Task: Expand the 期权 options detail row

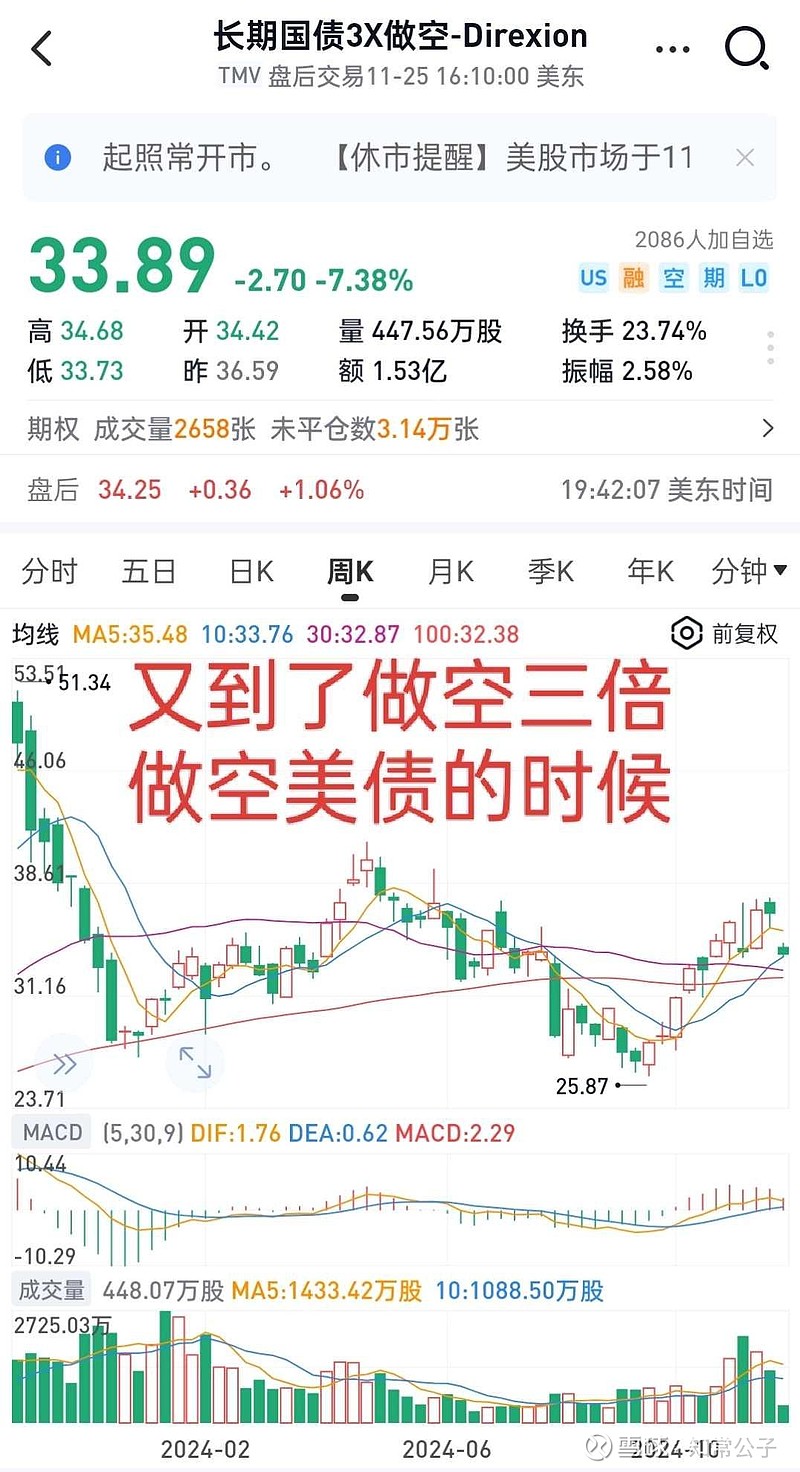Action: coord(766,429)
